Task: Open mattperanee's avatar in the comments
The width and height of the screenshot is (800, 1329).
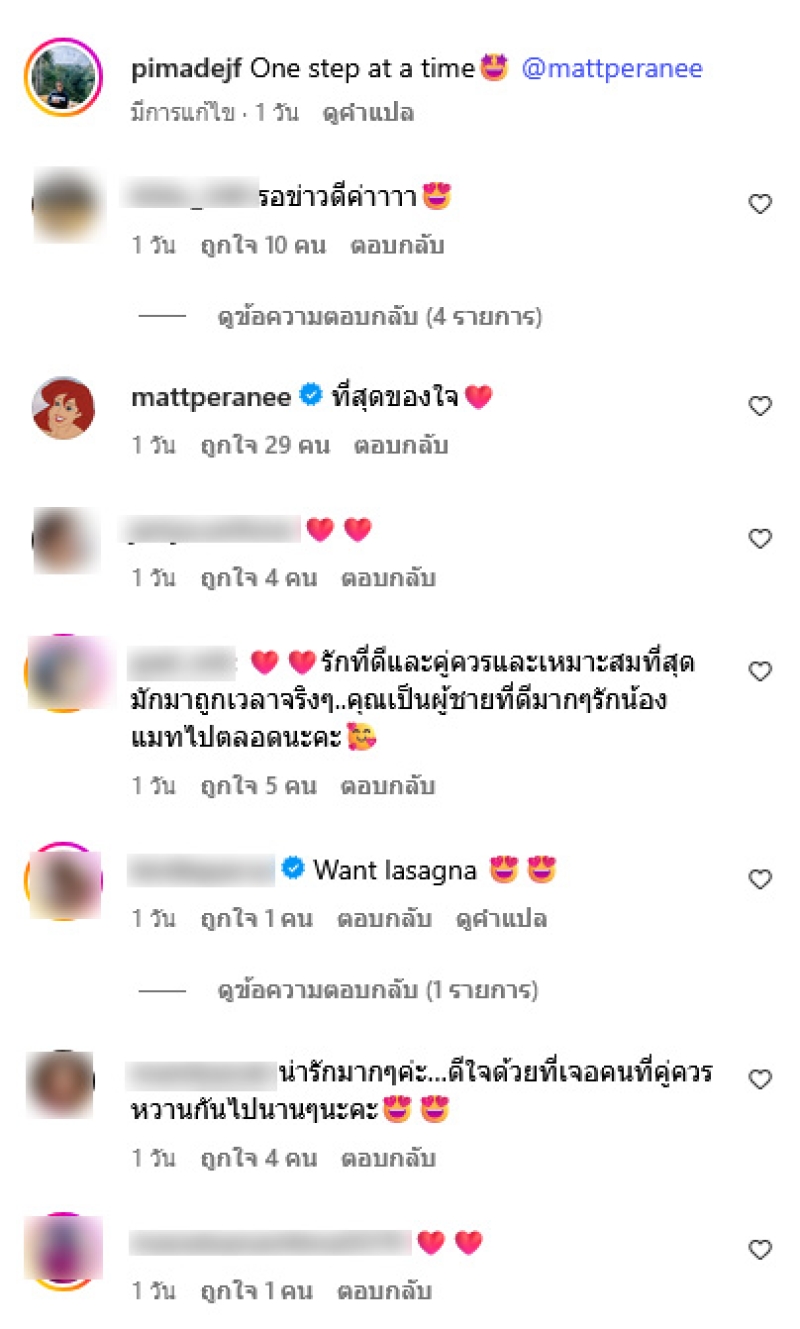Action: tap(63, 408)
